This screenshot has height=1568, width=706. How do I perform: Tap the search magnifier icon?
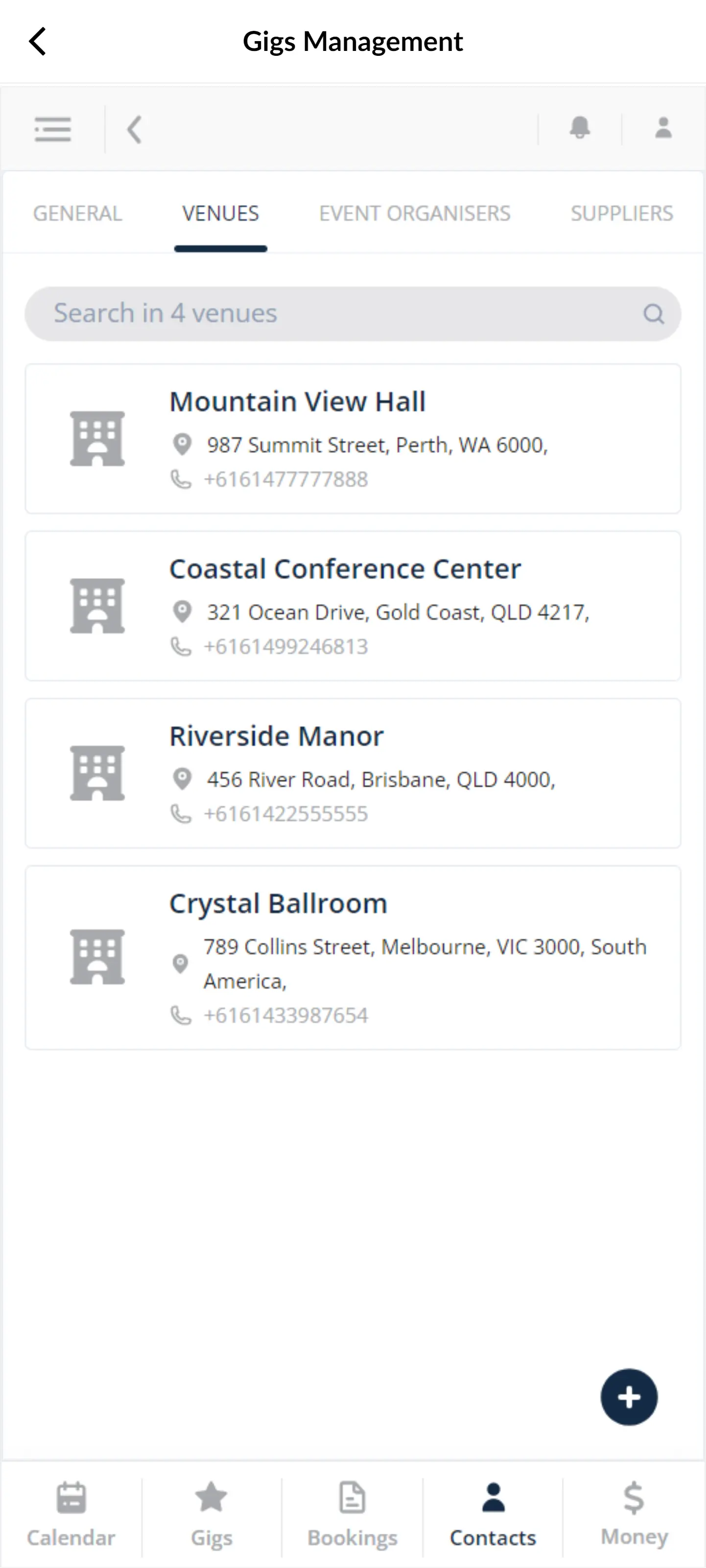(653, 313)
